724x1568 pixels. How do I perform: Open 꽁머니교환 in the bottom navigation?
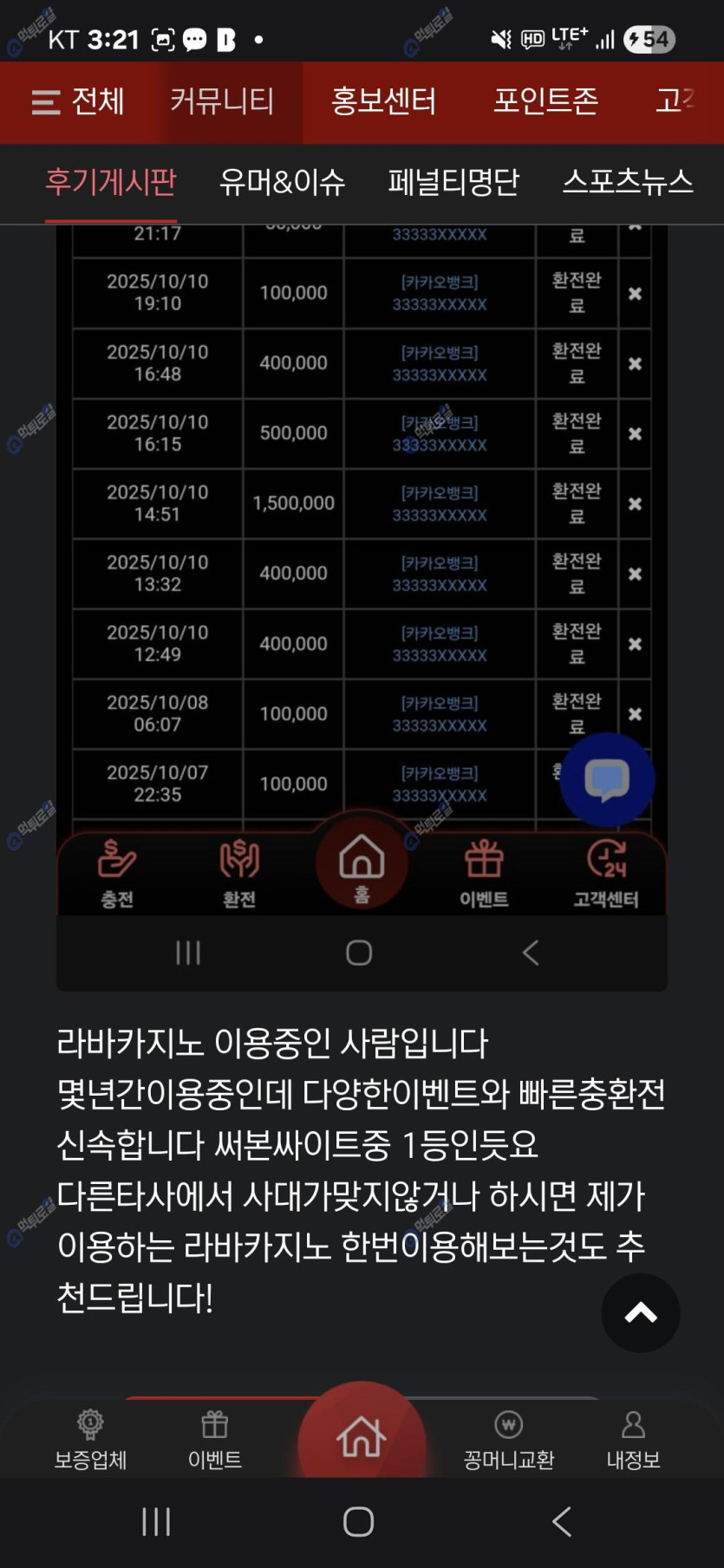coord(509,1441)
